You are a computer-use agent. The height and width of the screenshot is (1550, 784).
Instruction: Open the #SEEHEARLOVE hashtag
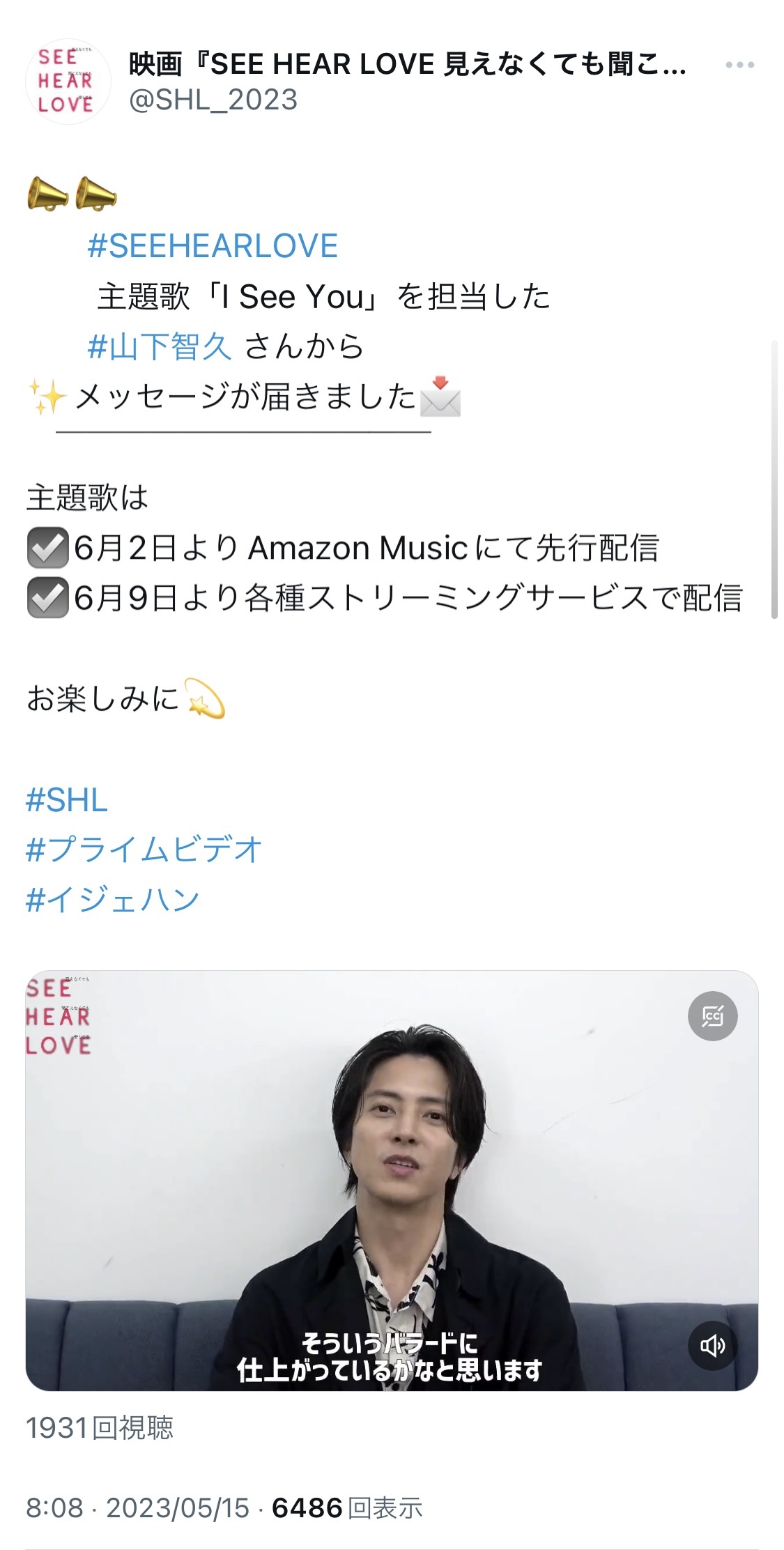(x=213, y=247)
